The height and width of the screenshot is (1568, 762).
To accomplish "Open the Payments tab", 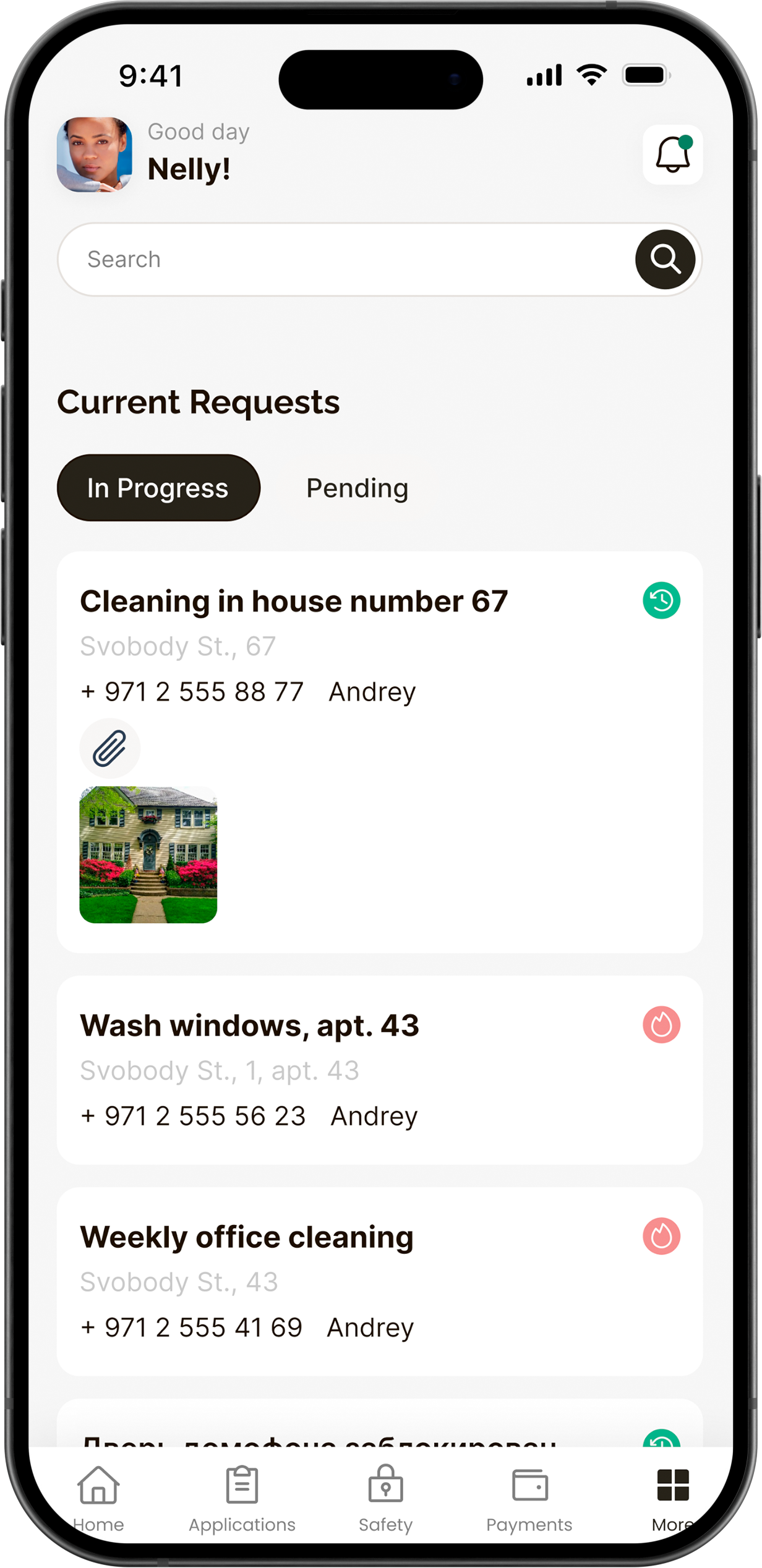I will pyautogui.click(x=529, y=1498).
